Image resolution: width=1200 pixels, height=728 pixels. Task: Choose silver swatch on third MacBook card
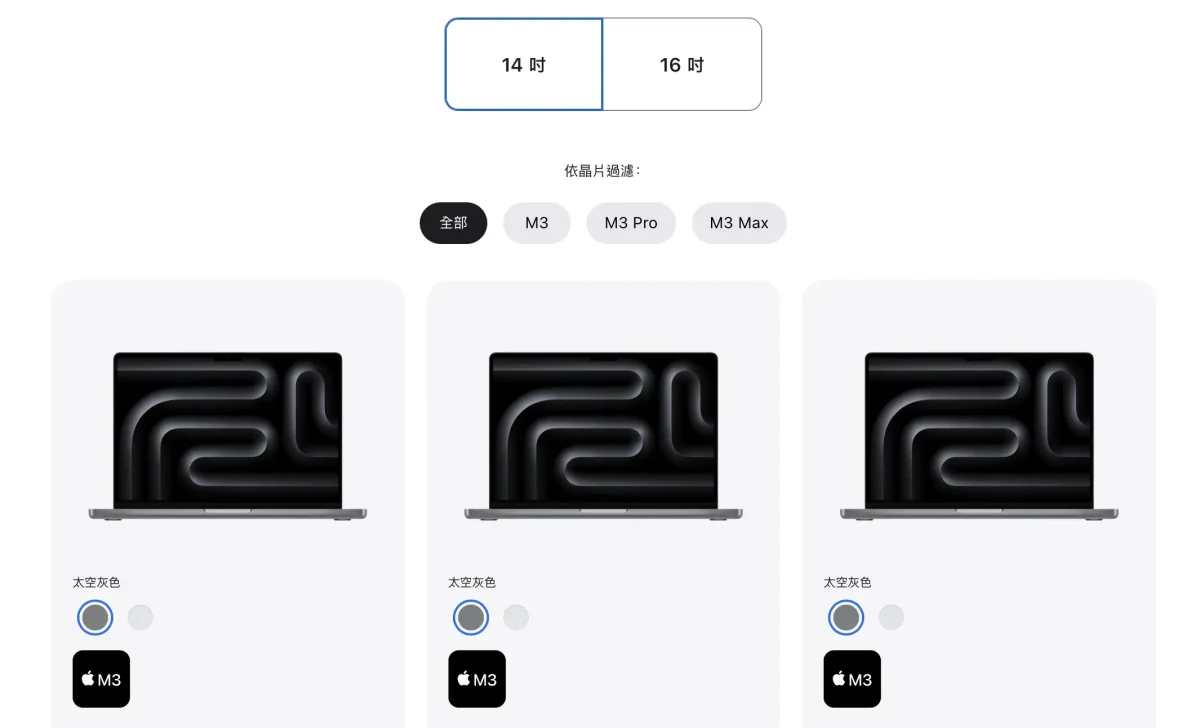pyautogui.click(x=891, y=617)
